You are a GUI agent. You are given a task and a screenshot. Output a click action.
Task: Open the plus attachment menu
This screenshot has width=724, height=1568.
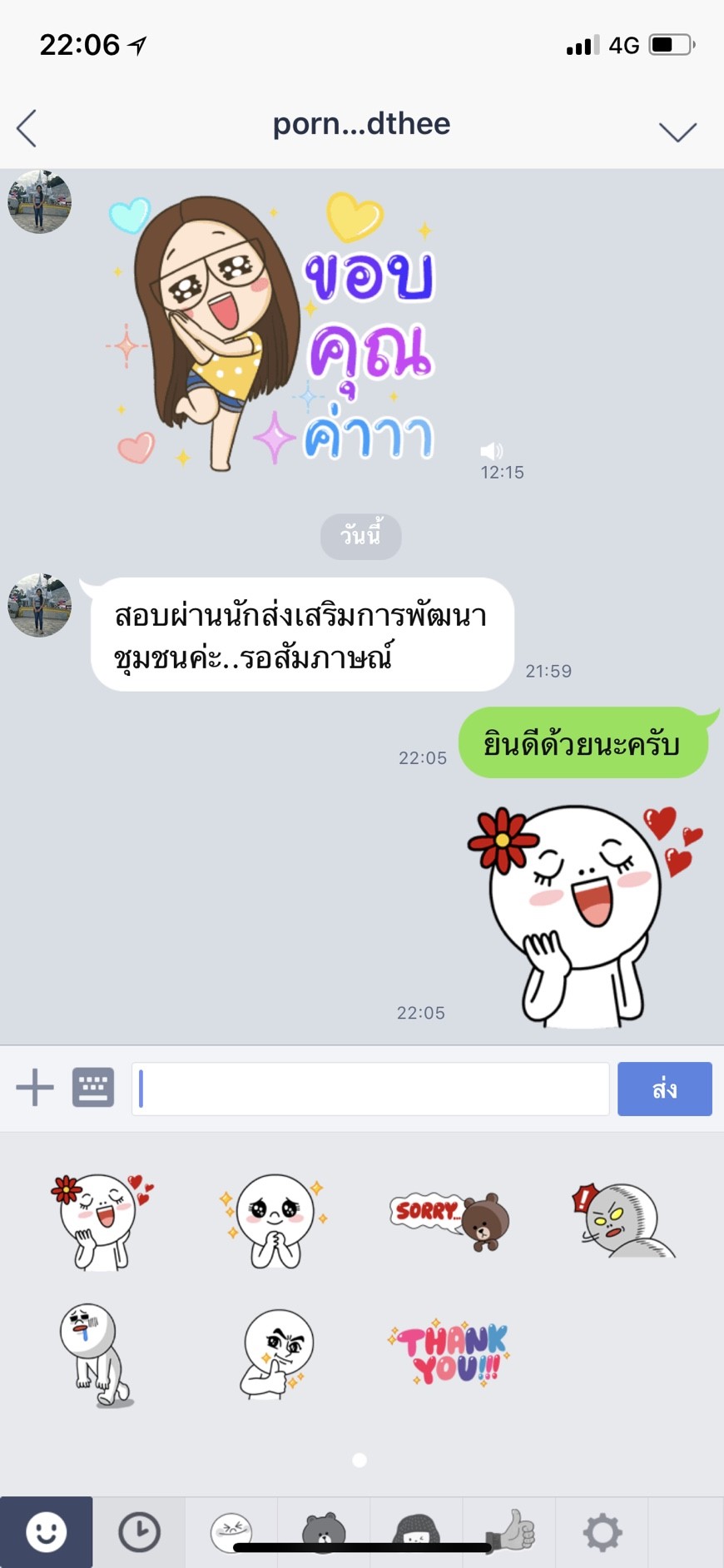pyautogui.click(x=35, y=1088)
